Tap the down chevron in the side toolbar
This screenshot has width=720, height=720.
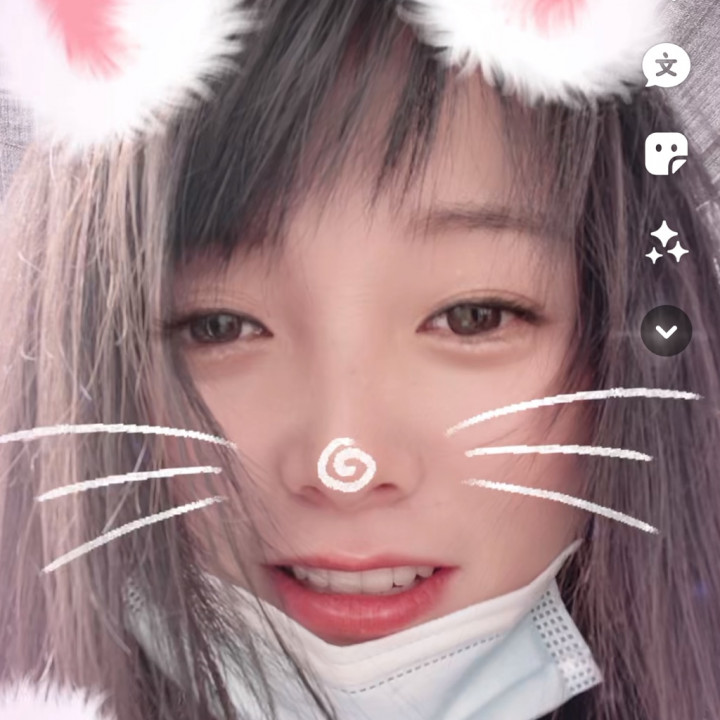pos(666,331)
